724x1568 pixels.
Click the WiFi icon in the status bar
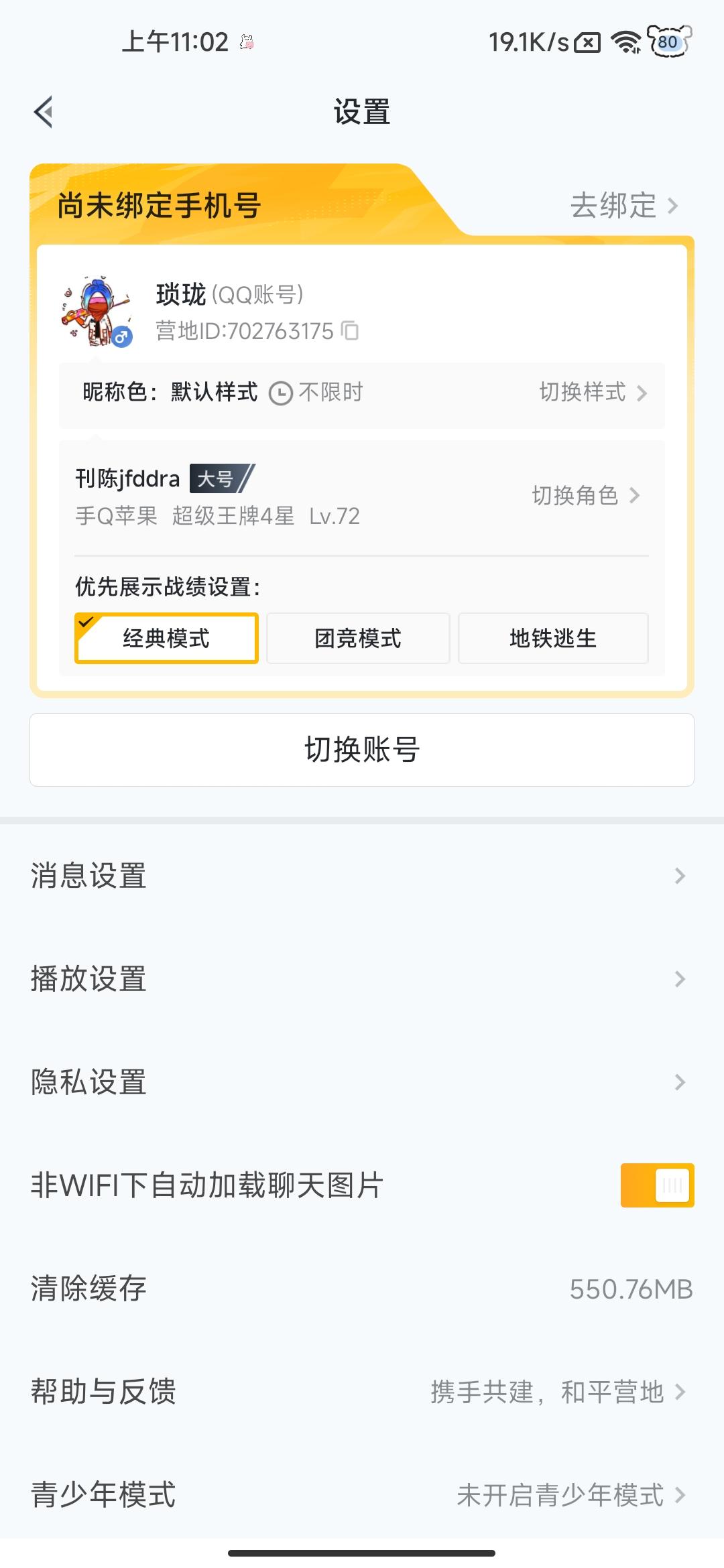pyautogui.click(x=627, y=42)
